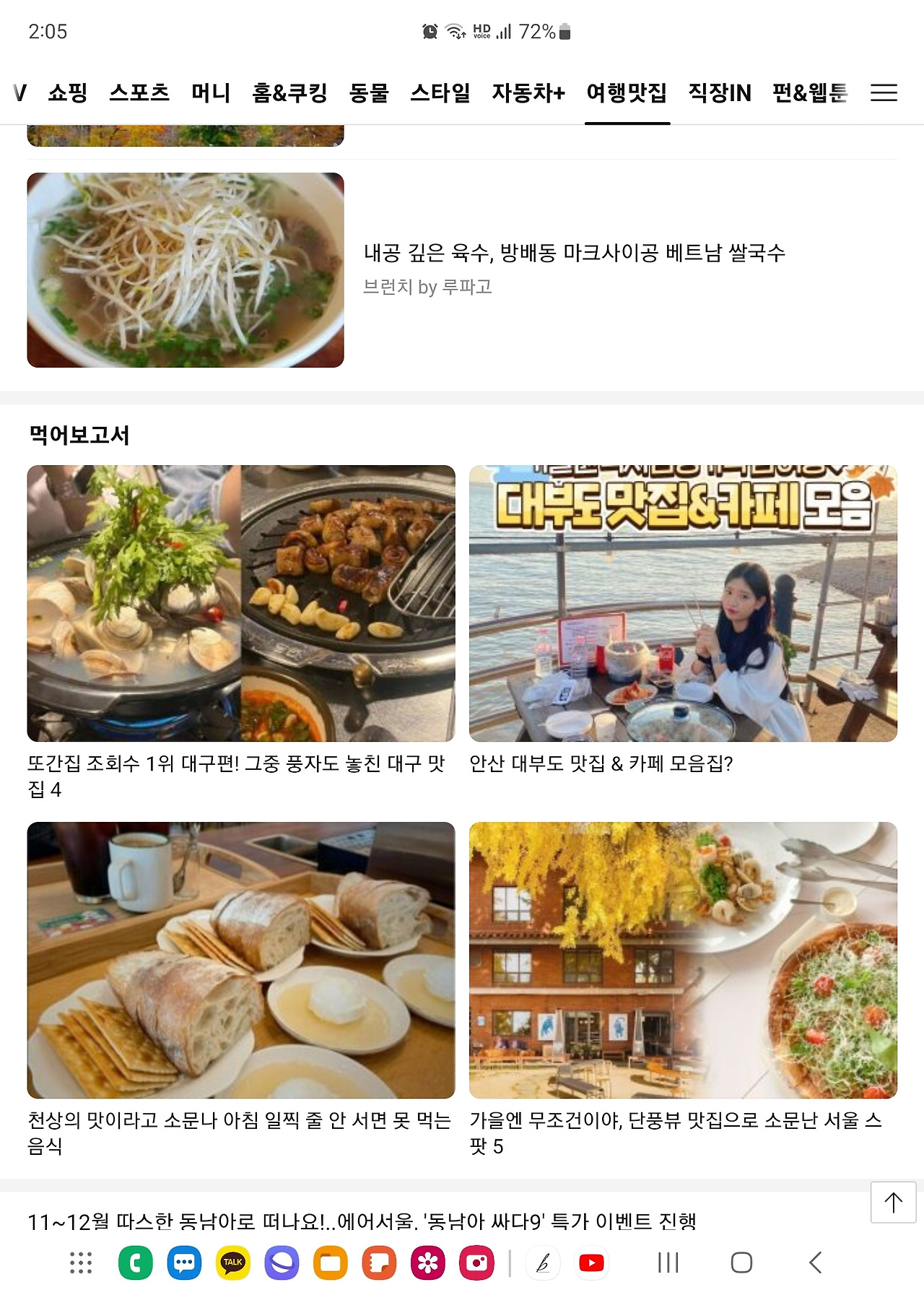924x1295 pixels.
Task: View the 안산 대부도 맛집 & 카페 모음집 card
Action: (683, 603)
